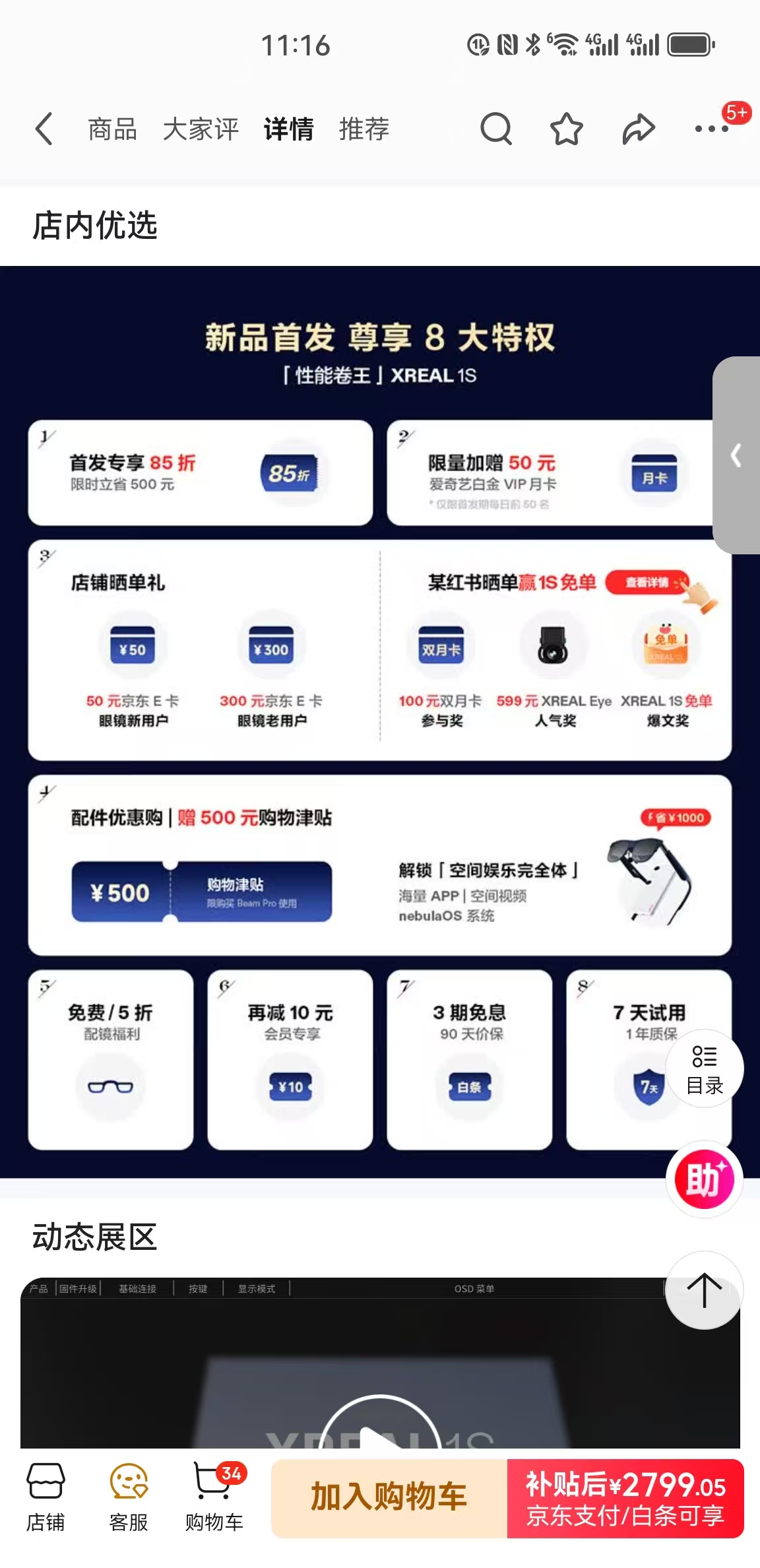Switch to the 大家评 reviews tab

coord(201,129)
